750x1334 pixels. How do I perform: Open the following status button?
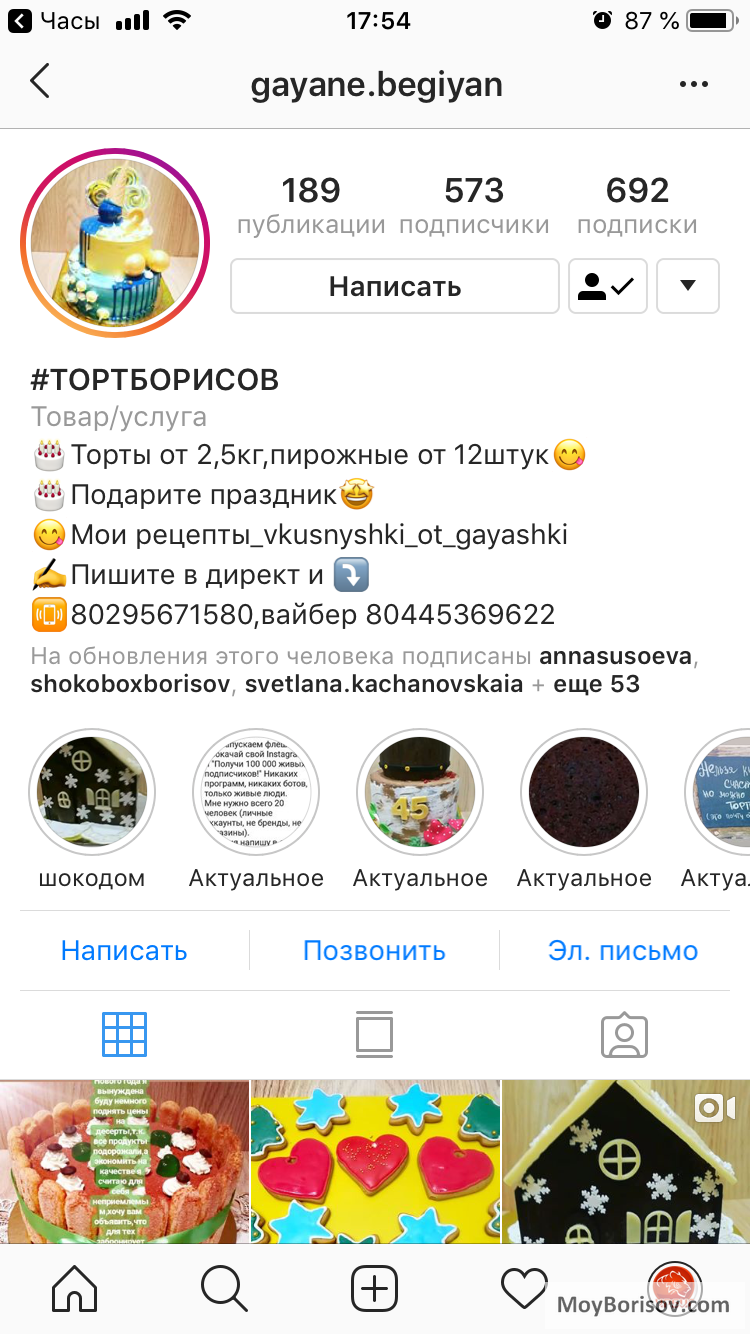(608, 286)
